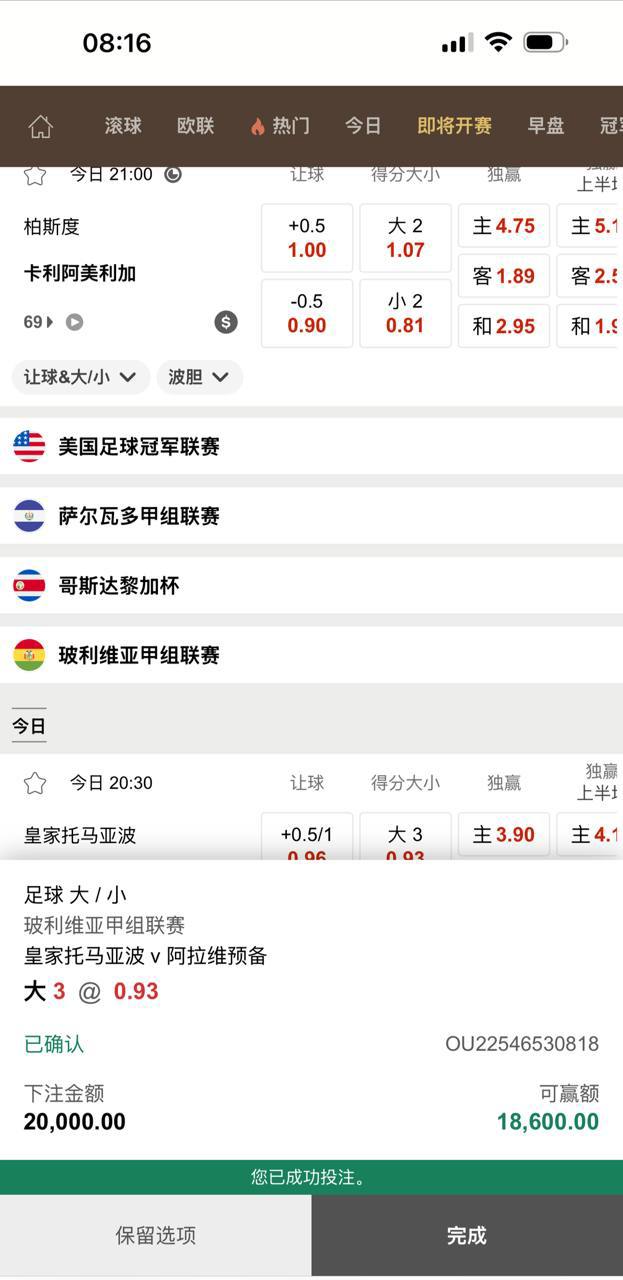623x1280 pixels.
Task: Expand the 波胆 dropdown
Action: pos(199,377)
